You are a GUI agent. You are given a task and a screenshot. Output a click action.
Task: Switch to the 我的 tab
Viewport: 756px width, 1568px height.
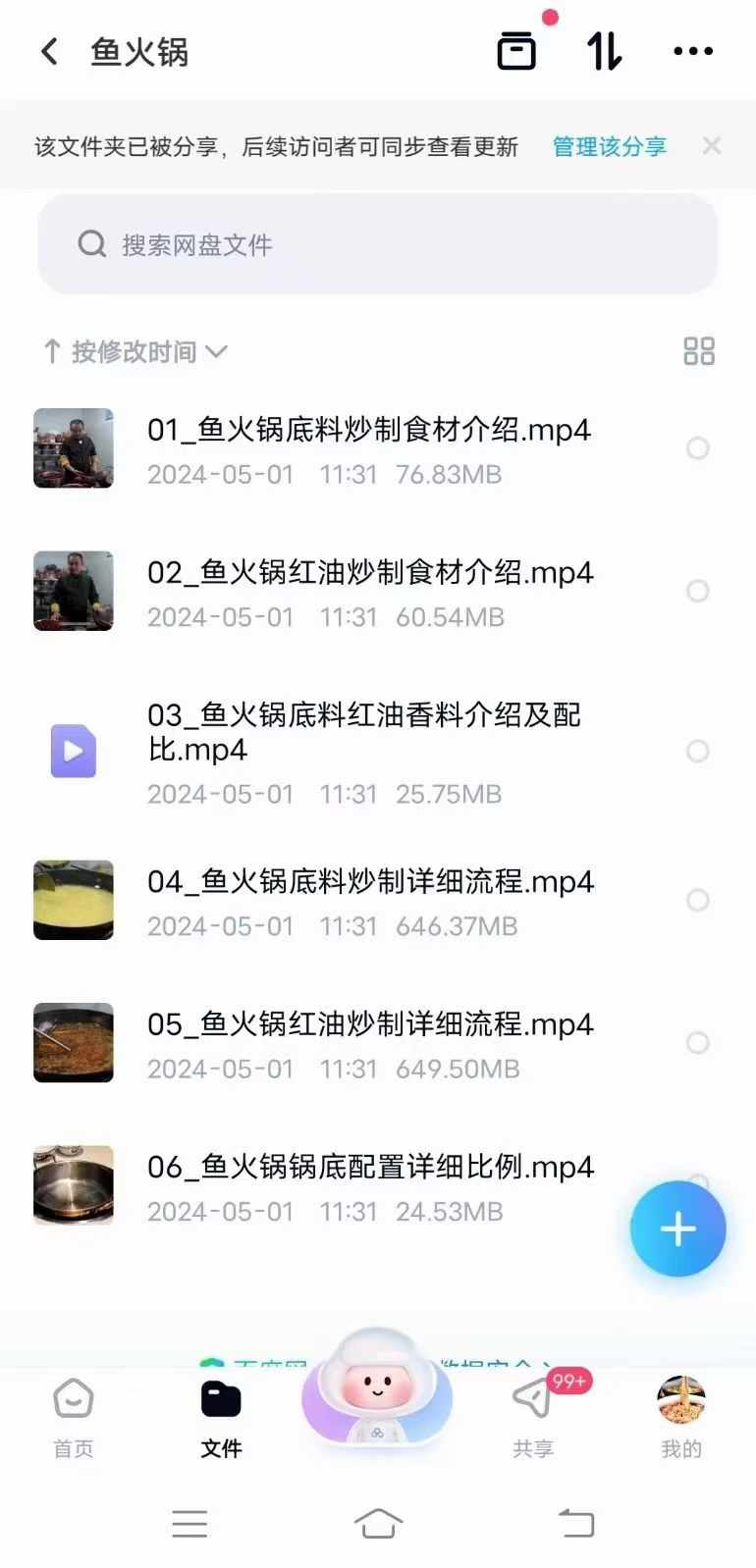tap(681, 1415)
